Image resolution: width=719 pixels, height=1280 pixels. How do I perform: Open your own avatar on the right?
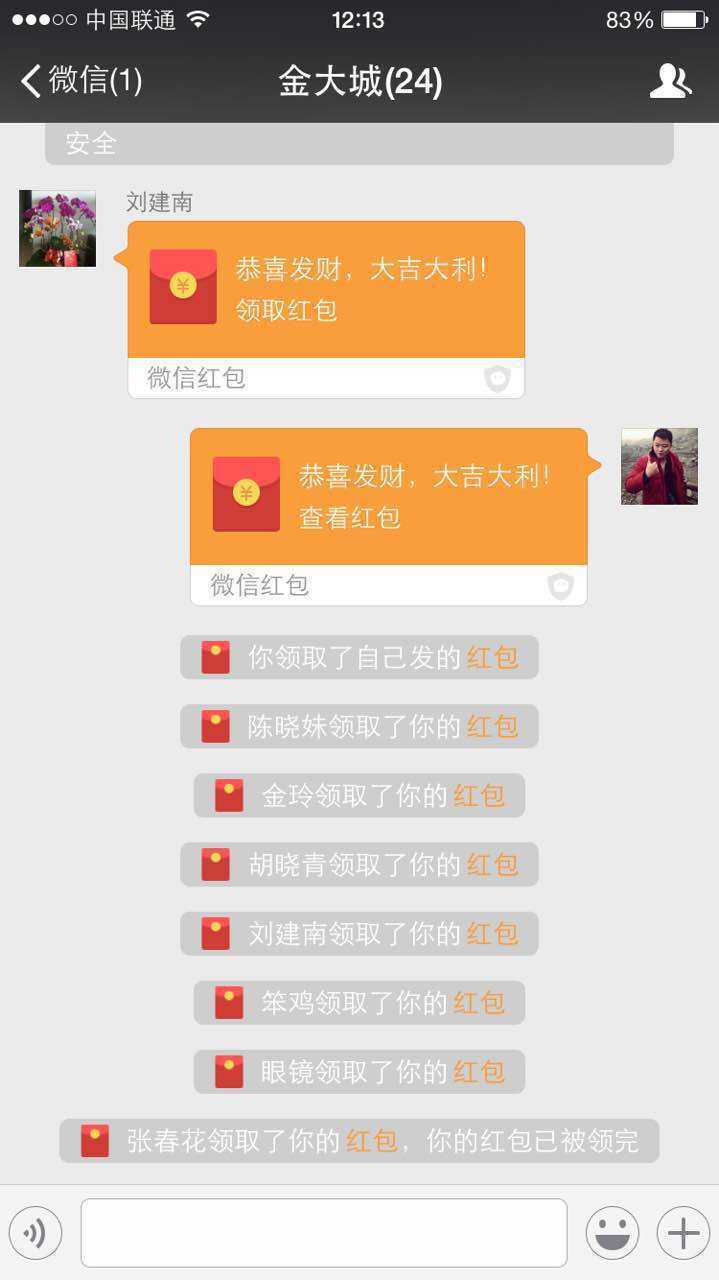[x=659, y=466]
